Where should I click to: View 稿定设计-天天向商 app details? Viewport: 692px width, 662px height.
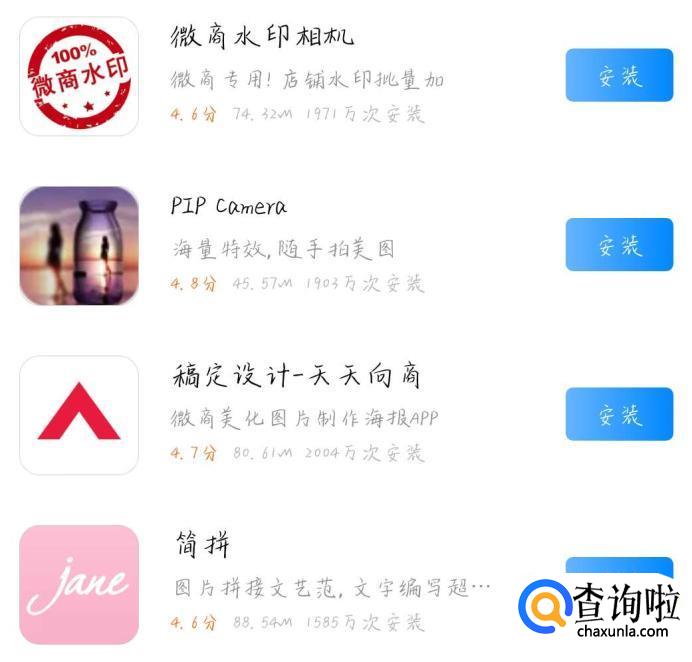[x=295, y=376]
